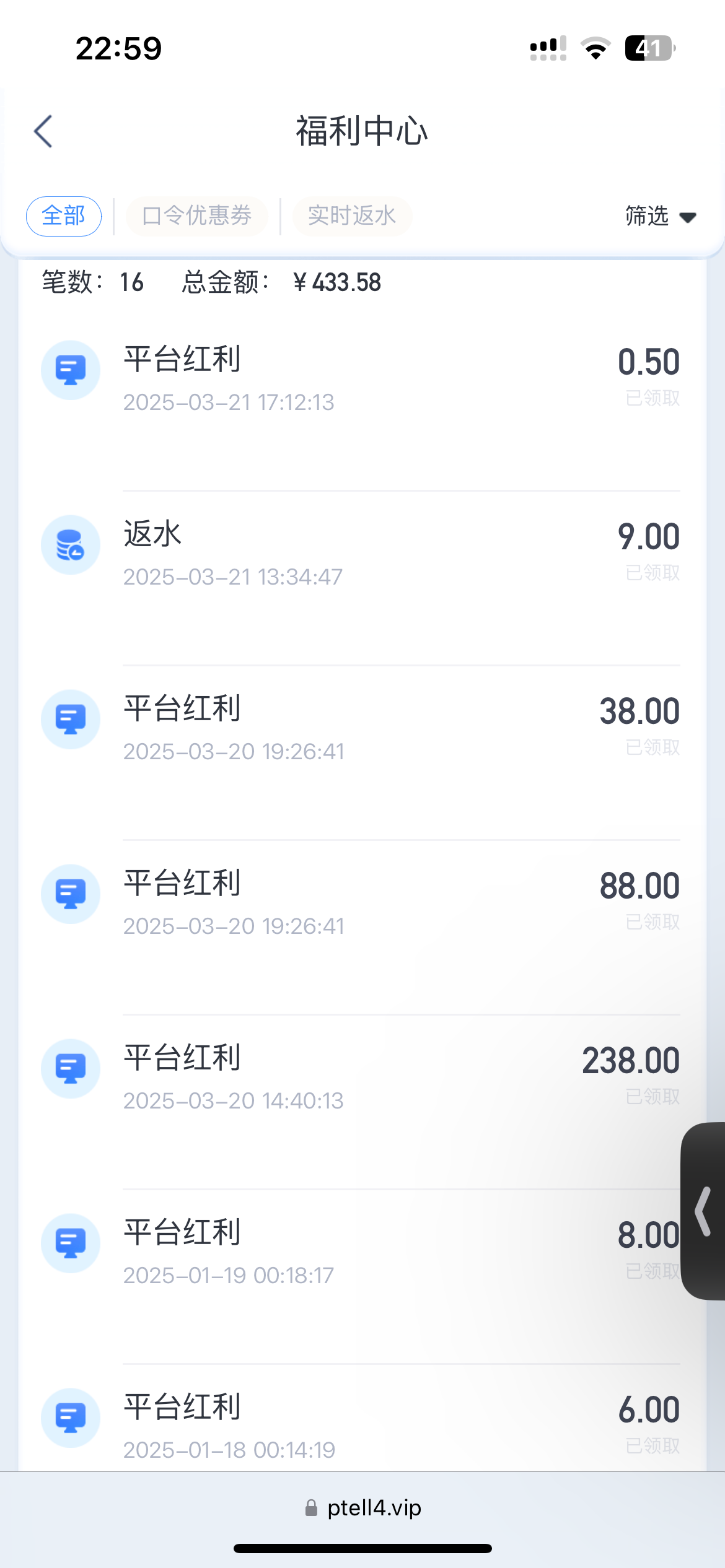Go back from the 福利中心 page
Image resolution: width=725 pixels, height=1568 pixels.
pos(43,131)
